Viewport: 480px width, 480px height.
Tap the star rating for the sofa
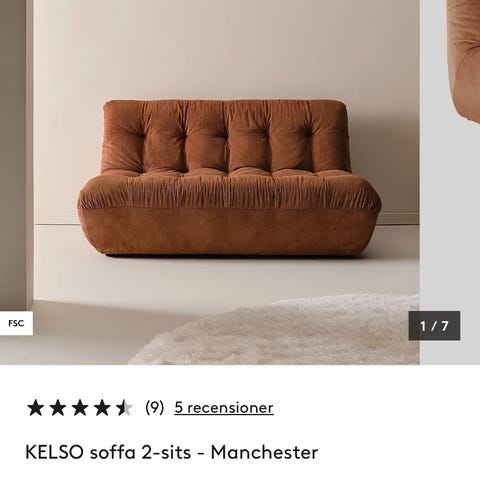tap(80, 408)
